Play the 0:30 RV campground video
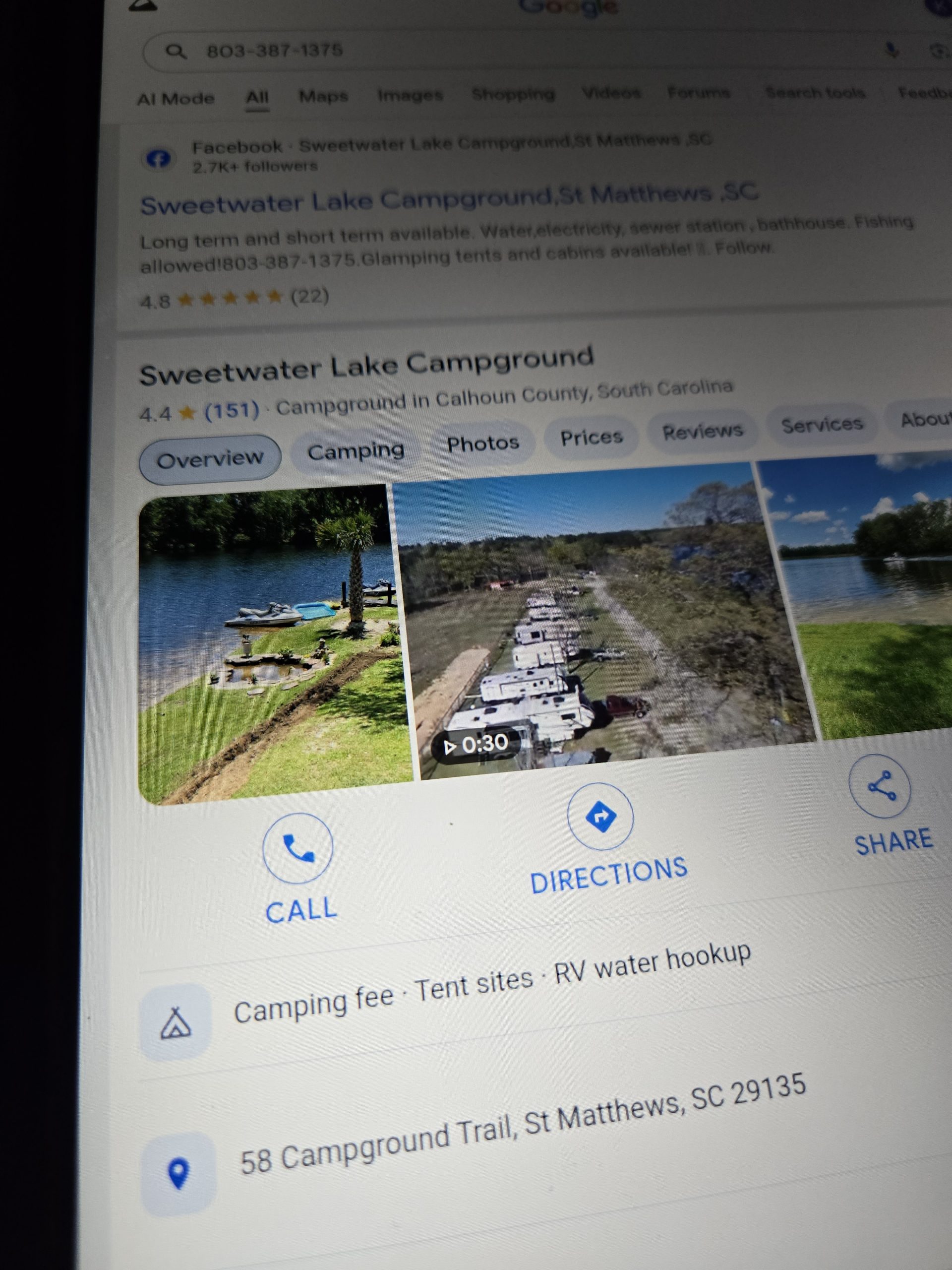This screenshot has height=1270, width=952. 602,620
